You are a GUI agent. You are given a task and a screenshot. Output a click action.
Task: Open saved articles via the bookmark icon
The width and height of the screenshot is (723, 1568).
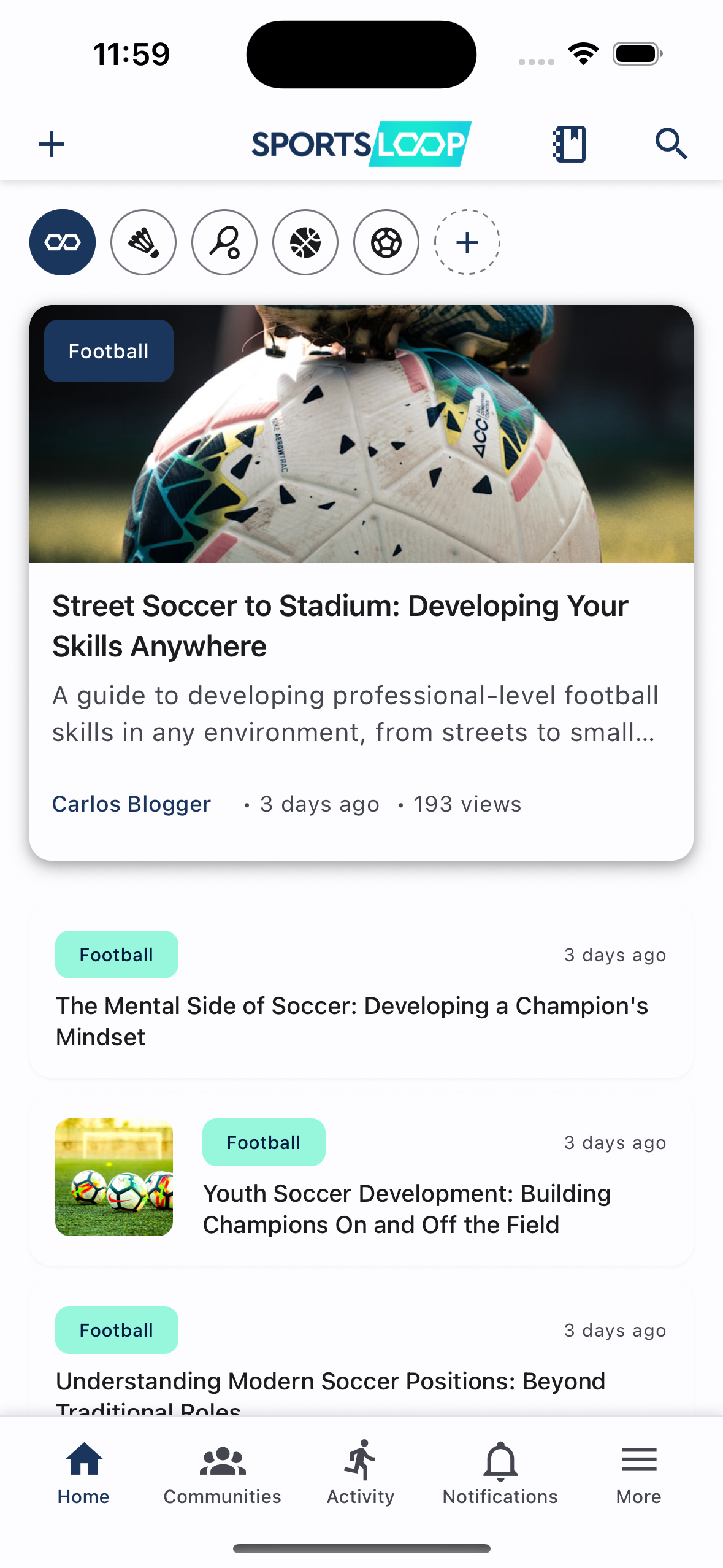(x=567, y=144)
